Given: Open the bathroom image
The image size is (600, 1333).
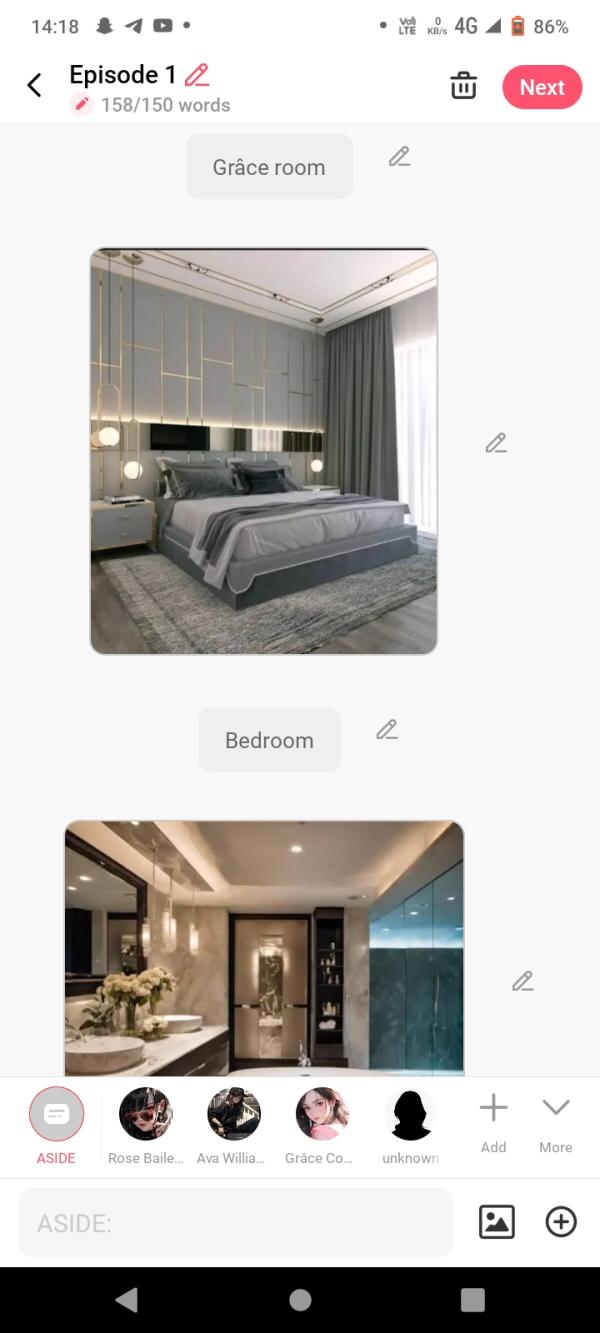Looking at the screenshot, I should [264, 948].
